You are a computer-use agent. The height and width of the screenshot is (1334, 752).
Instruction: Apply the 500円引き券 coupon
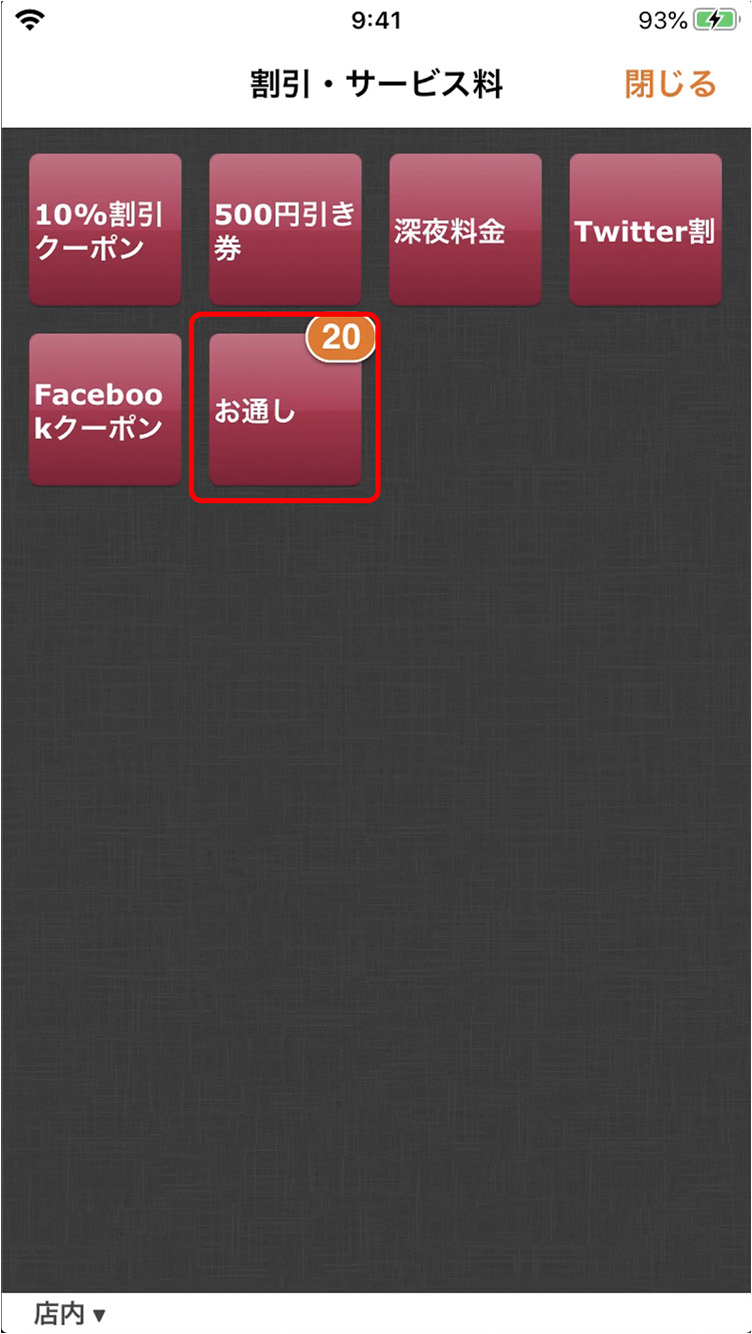click(285, 230)
